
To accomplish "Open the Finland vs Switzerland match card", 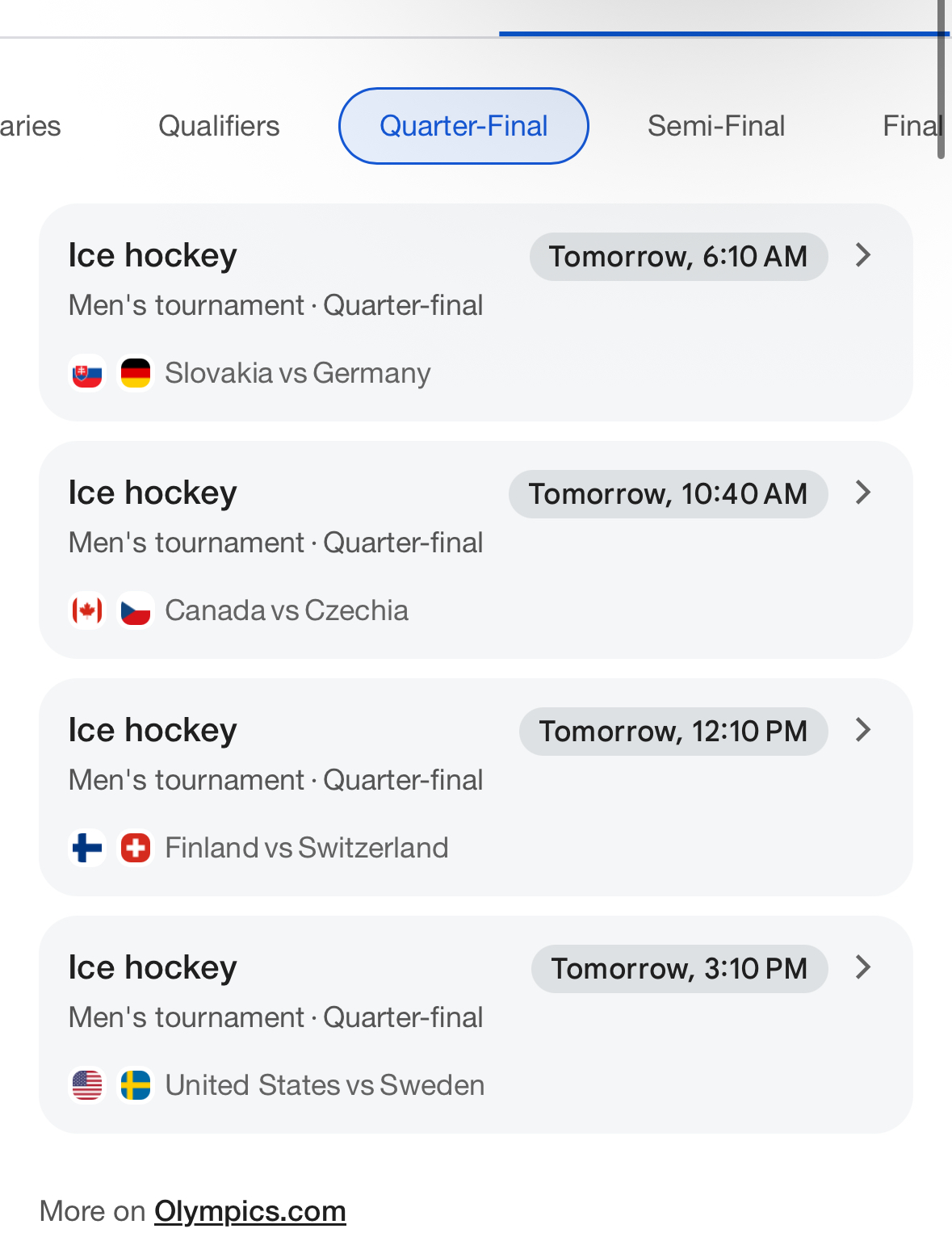I will [x=476, y=787].
